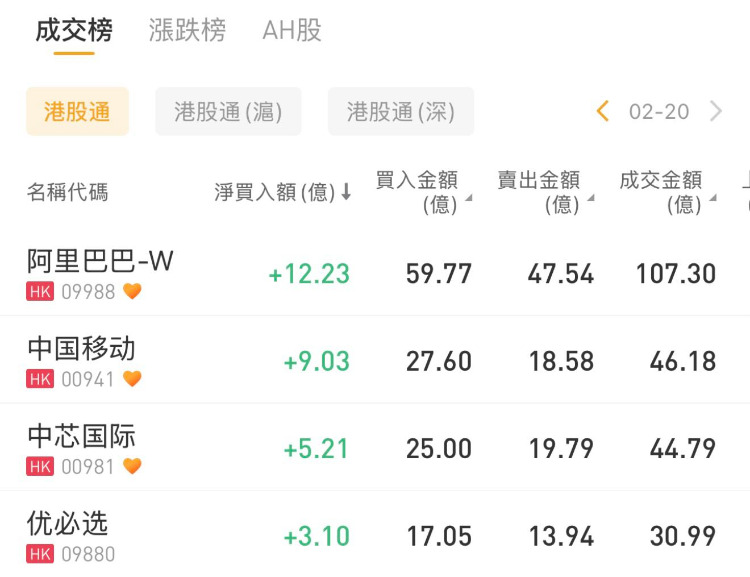
Task: Go to the next date arrow
Action: point(716,112)
